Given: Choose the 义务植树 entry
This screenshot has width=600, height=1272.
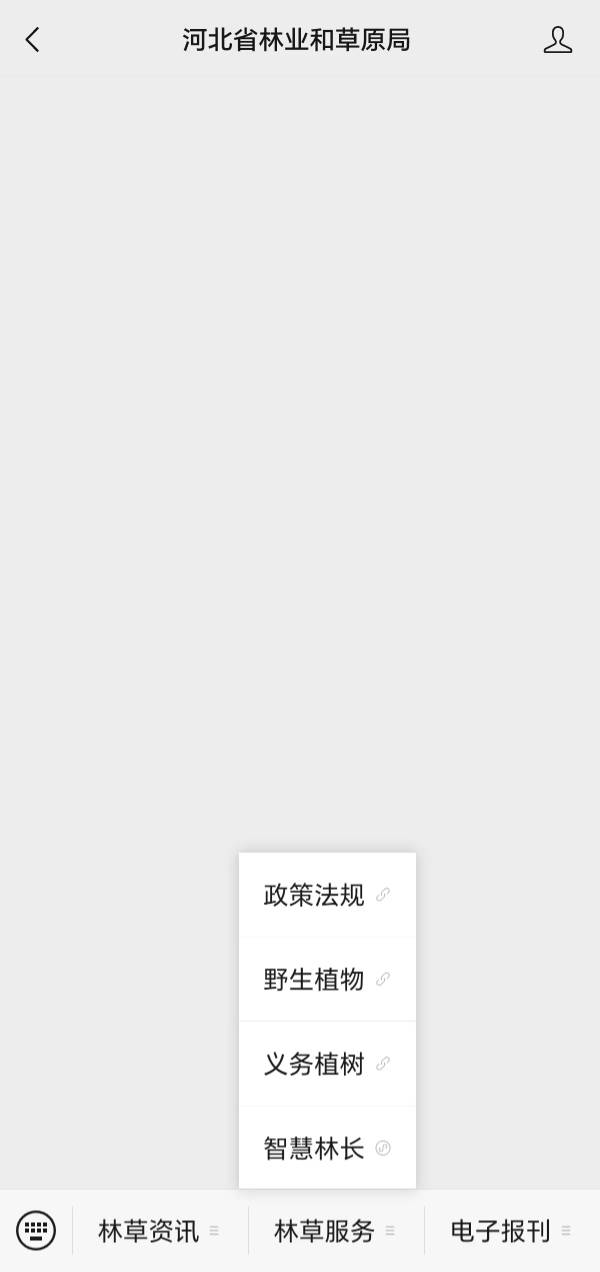Looking at the screenshot, I should (x=326, y=1064).
